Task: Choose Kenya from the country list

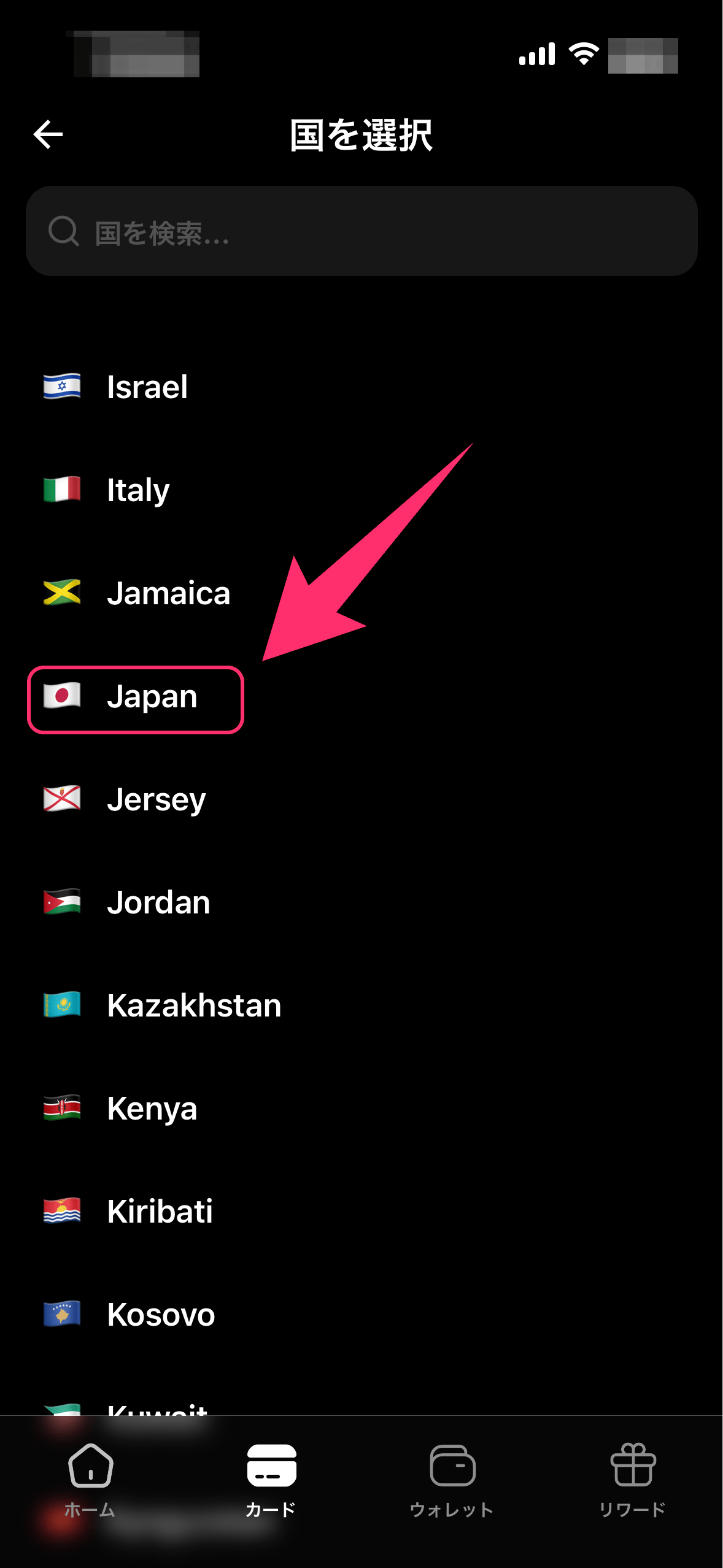Action: click(x=152, y=1109)
